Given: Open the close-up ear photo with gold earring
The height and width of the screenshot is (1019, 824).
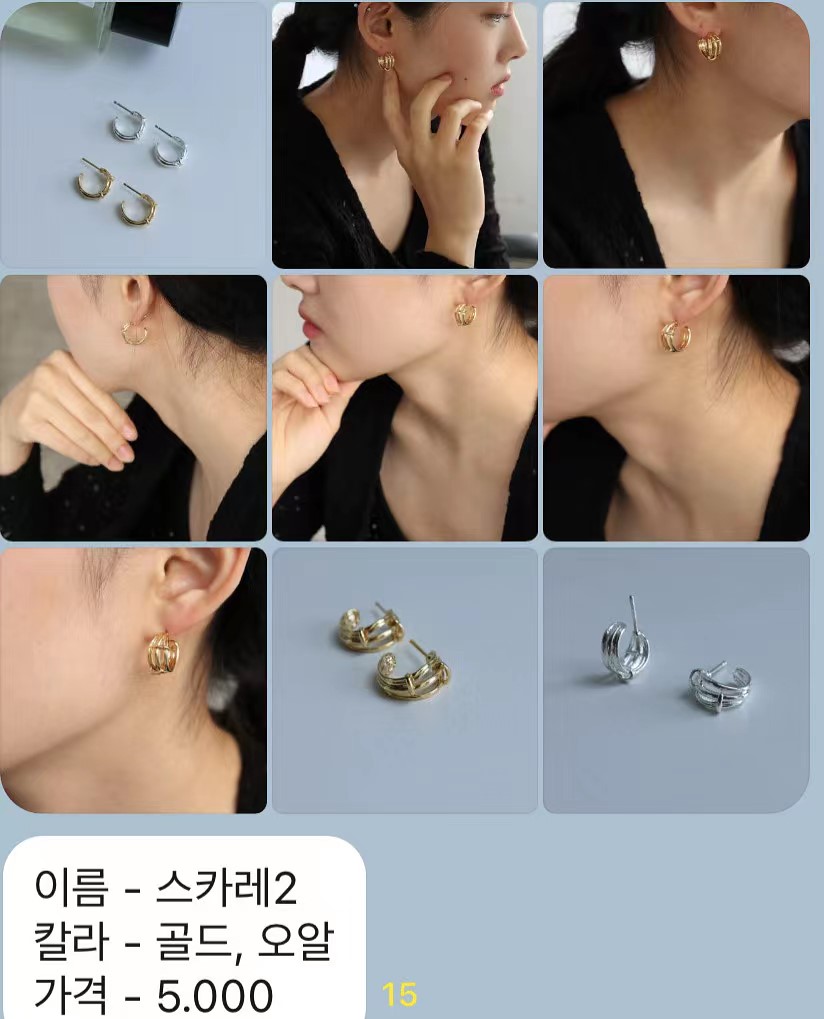Looking at the screenshot, I should click(133, 680).
